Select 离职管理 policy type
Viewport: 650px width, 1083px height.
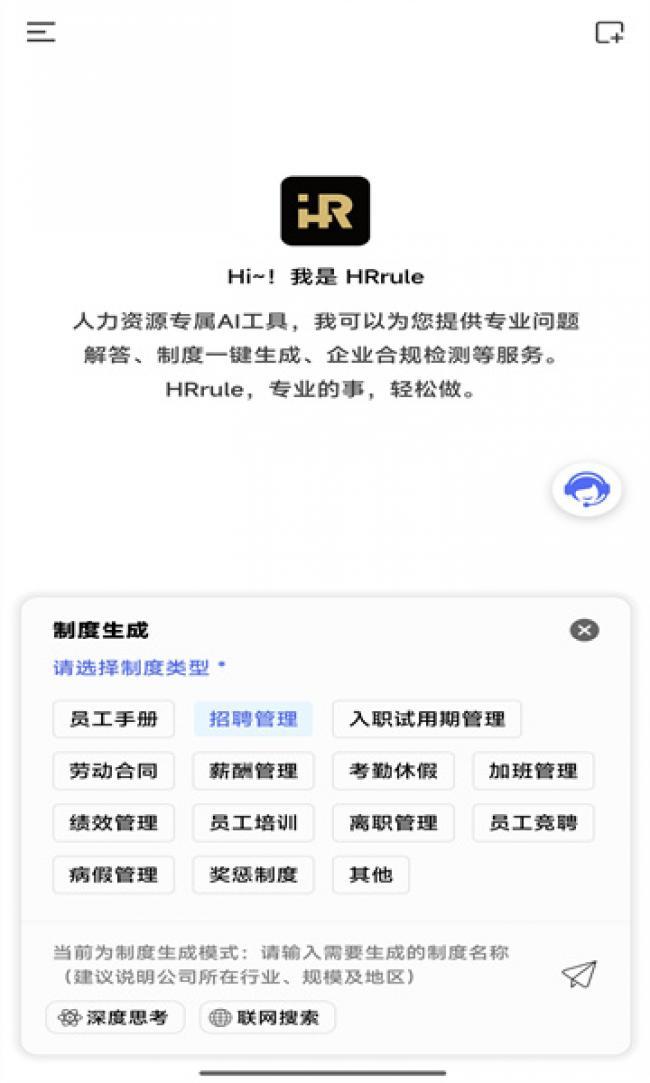393,823
